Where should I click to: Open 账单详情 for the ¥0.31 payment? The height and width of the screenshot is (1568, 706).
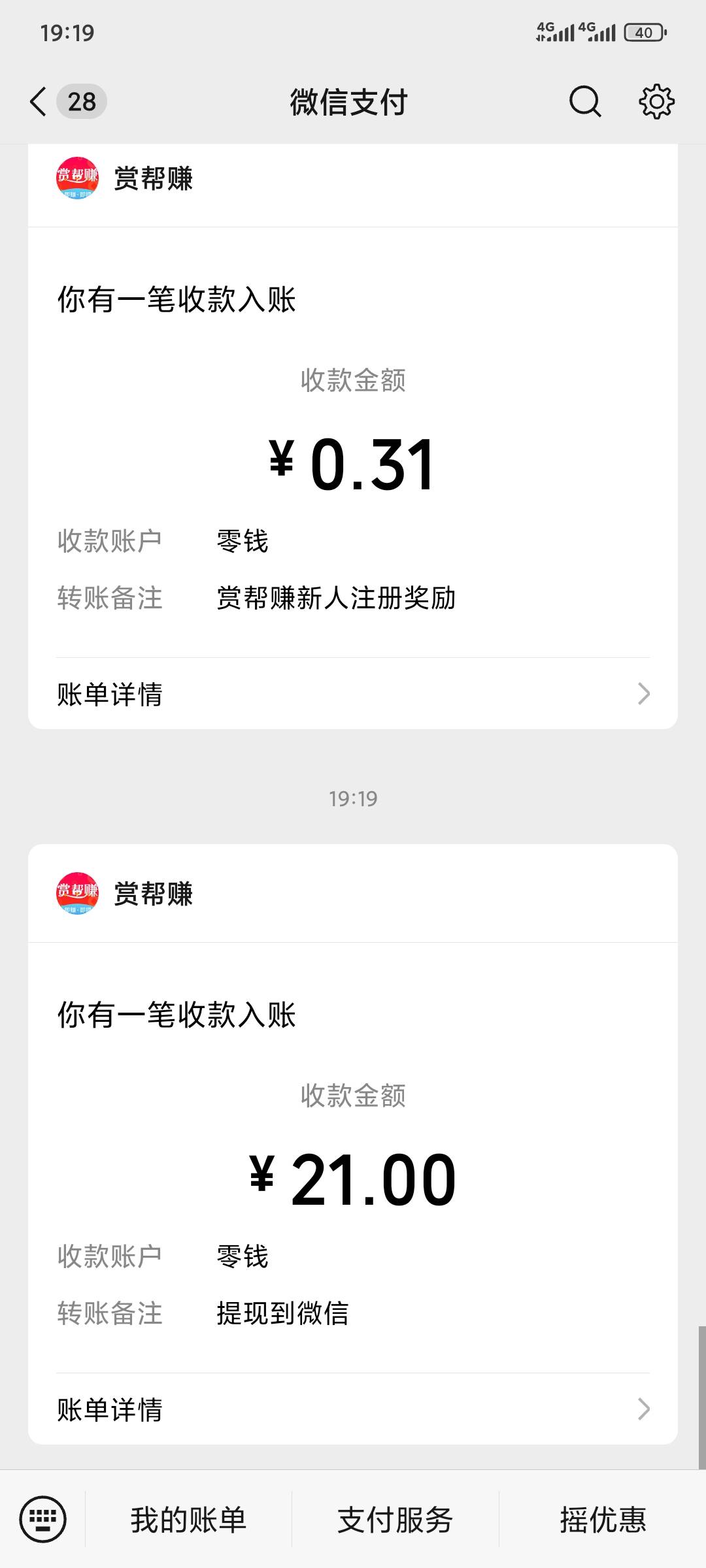(x=353, y=694)
